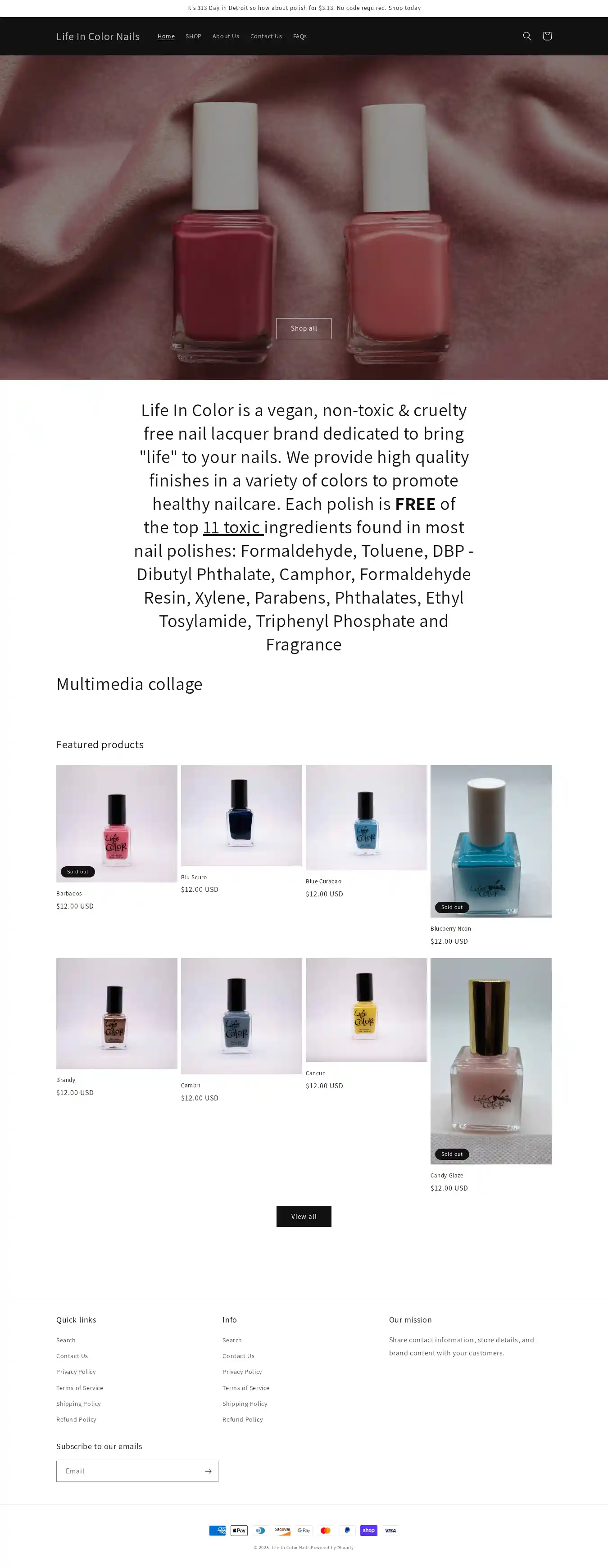Open the shopping cart
This screenshot has width=608, height=1568.
pos(547,36)
